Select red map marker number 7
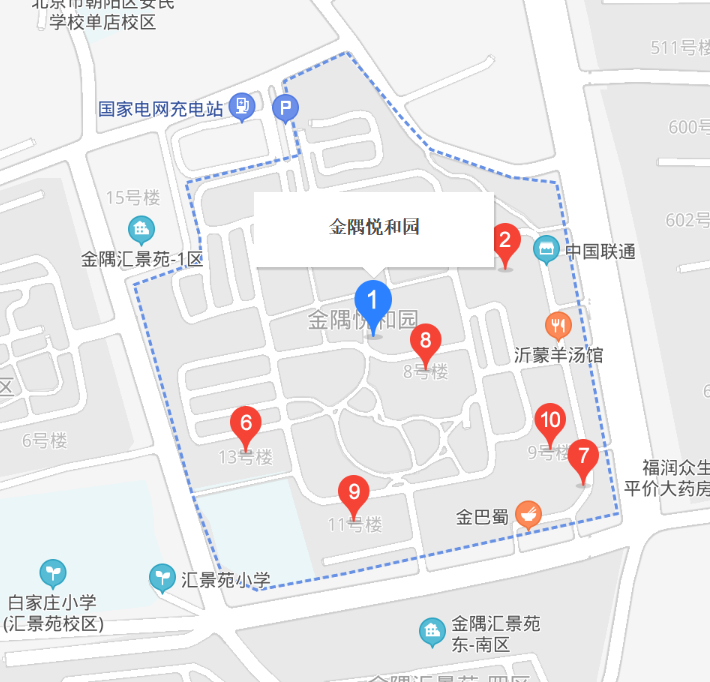Screen dimensions: 710x682 (x=583, y=459)
